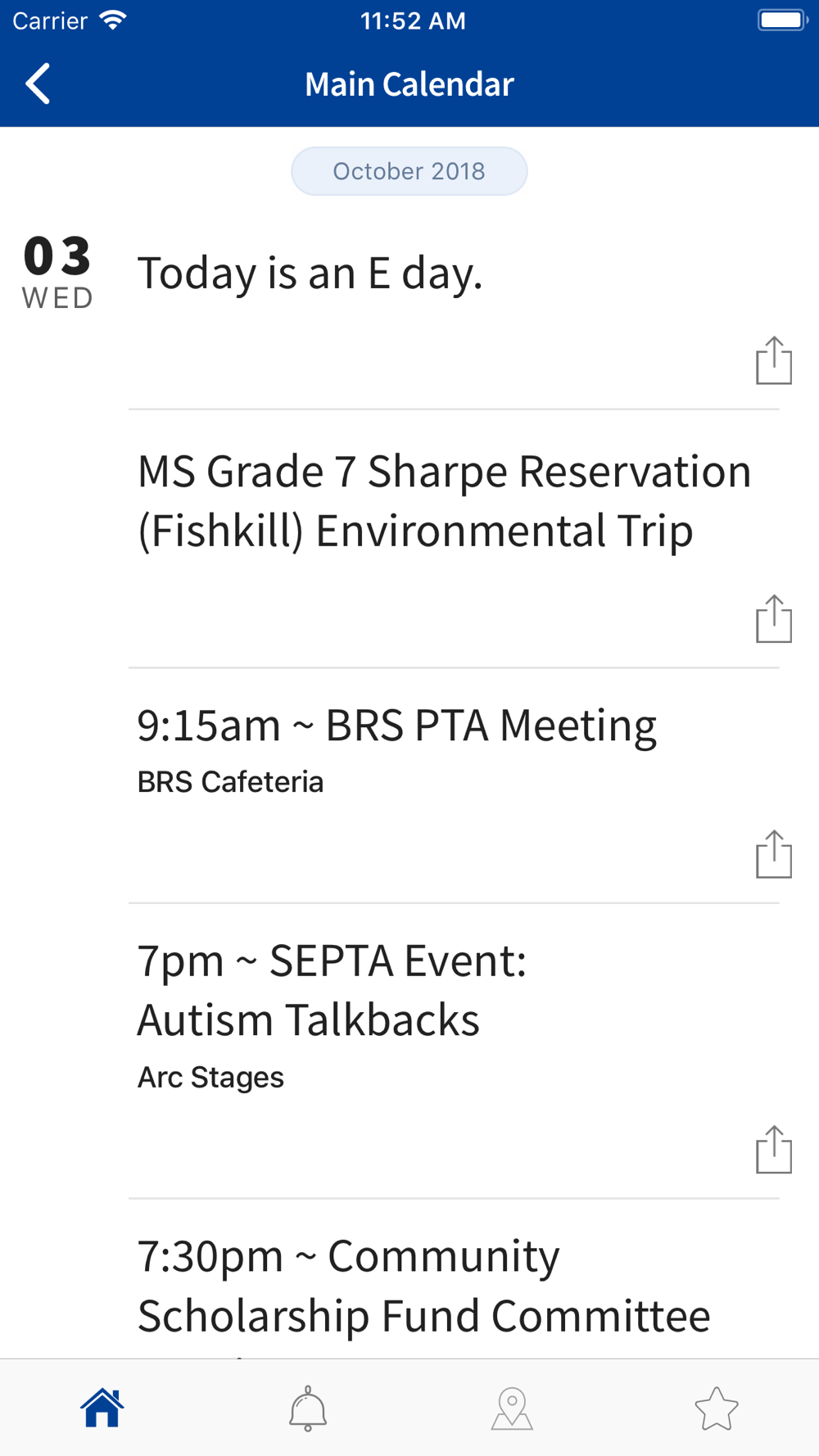
Task: Open the Community Scholarship Fund Committee entry
Action: pos(454,1279)
